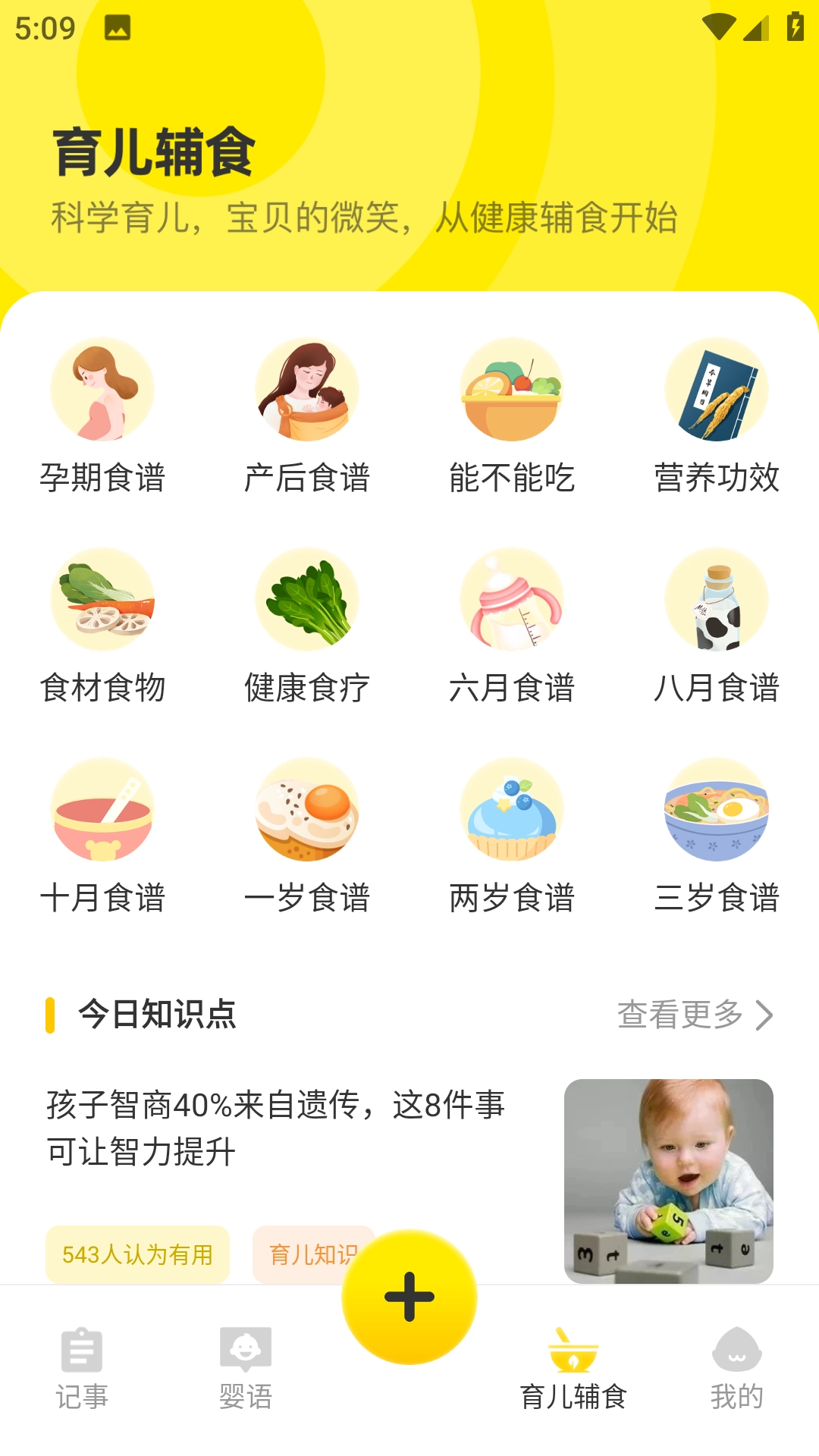Open the 产后食谱 category
This screenshot has width=819, height=1456.
tap(307, 416)
